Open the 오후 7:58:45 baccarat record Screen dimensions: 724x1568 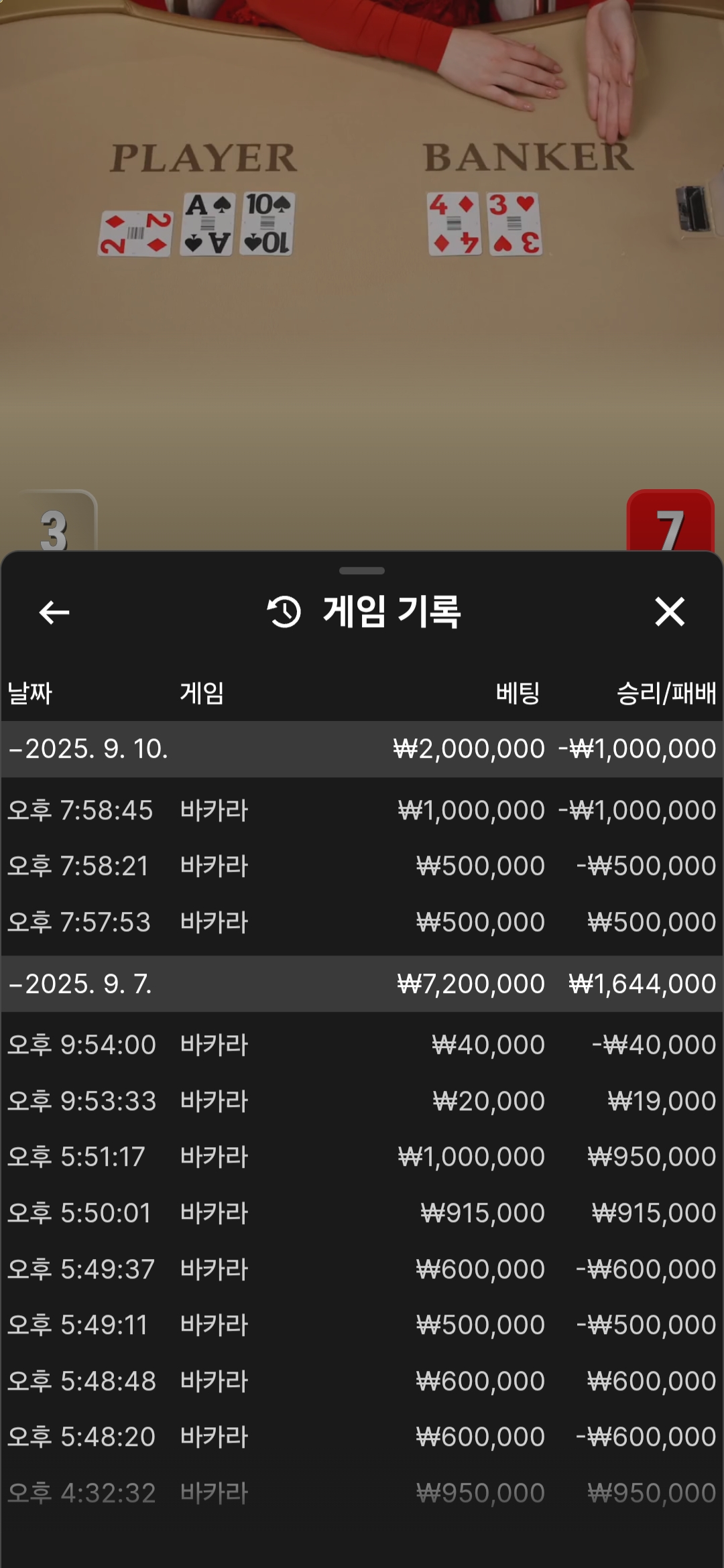coord(362,810)
